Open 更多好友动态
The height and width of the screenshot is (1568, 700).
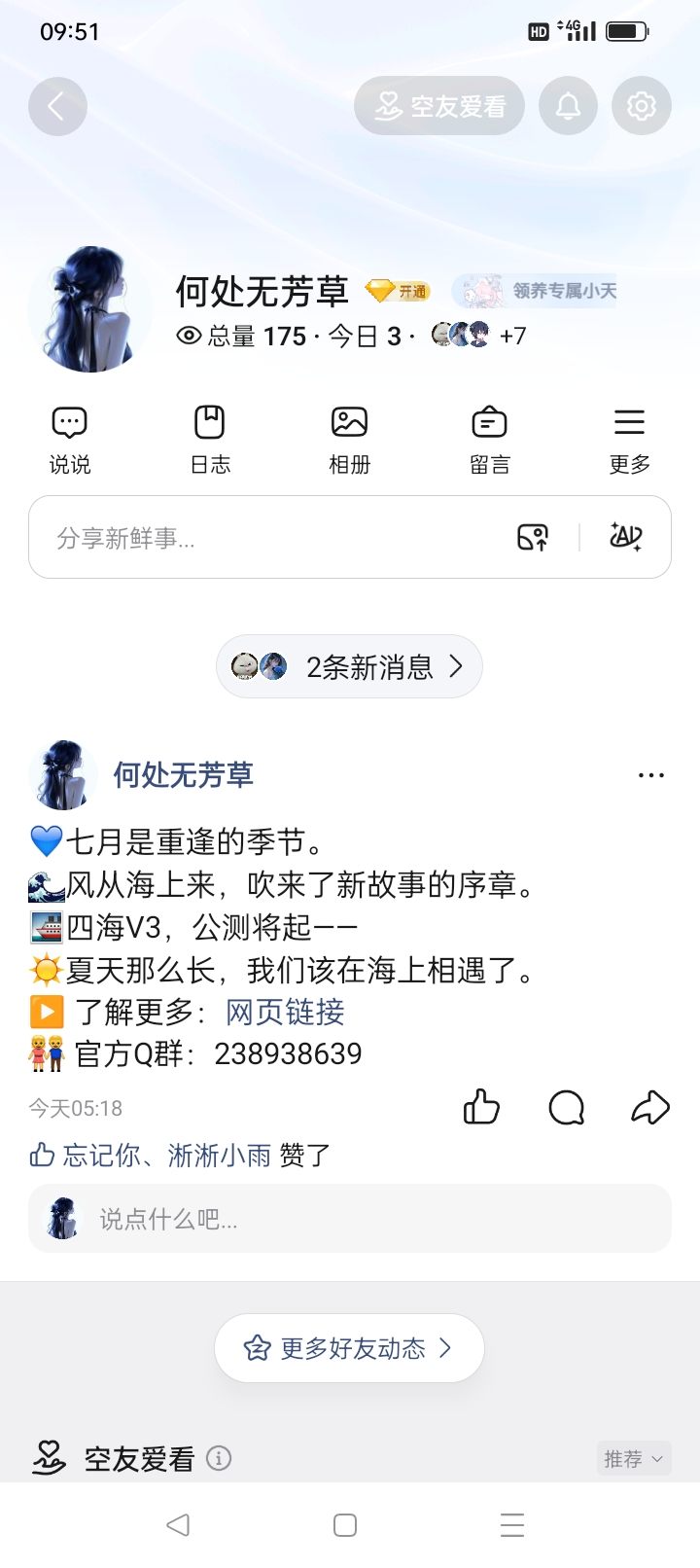350,1348
